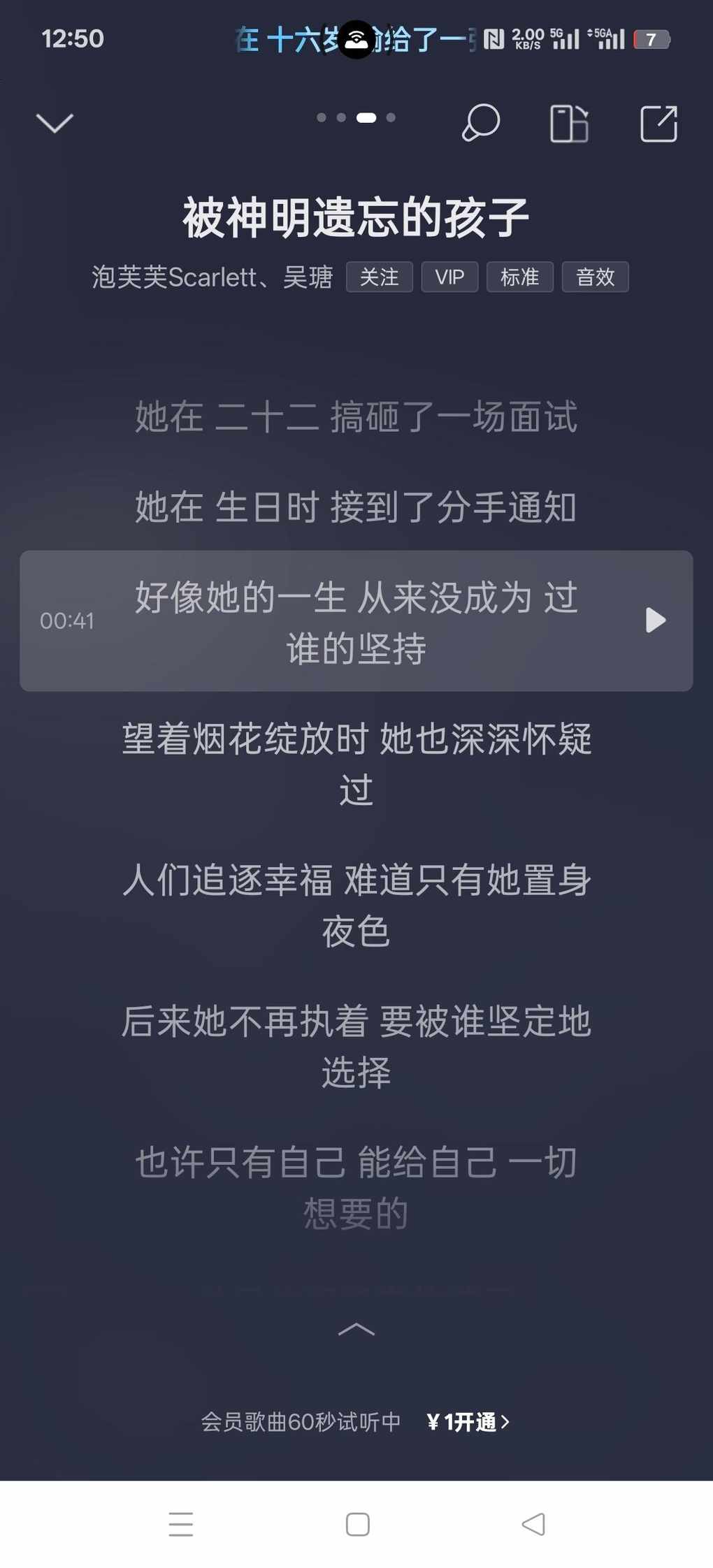Go back with the system back button
Screen dimensions: 713x1568
(x=533, y=1524)
